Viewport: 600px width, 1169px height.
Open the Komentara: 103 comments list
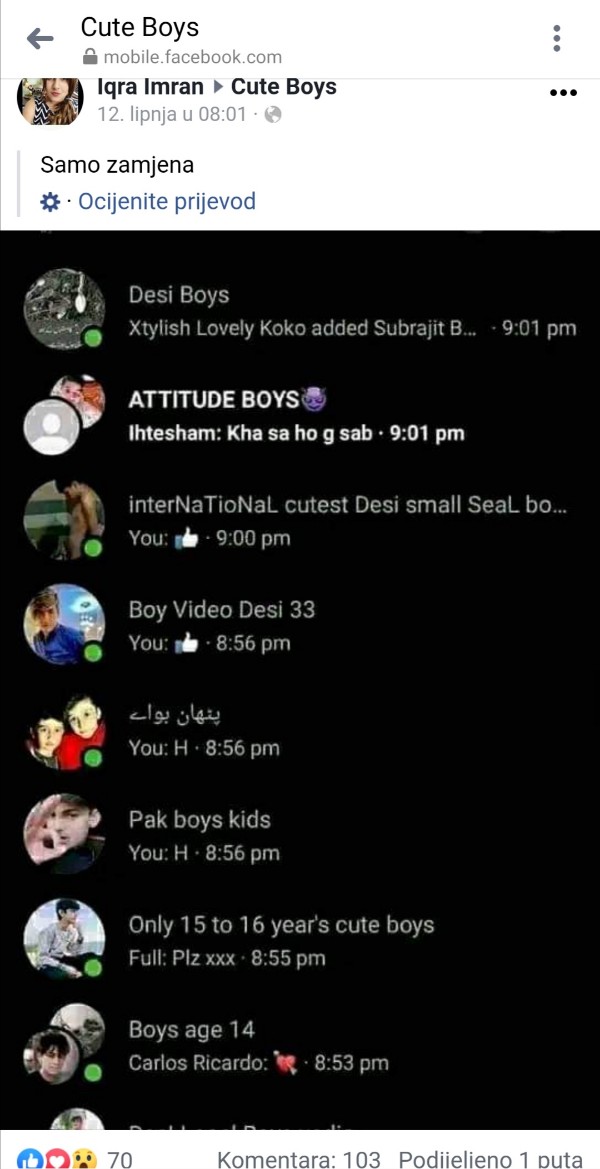(298, 1159)
